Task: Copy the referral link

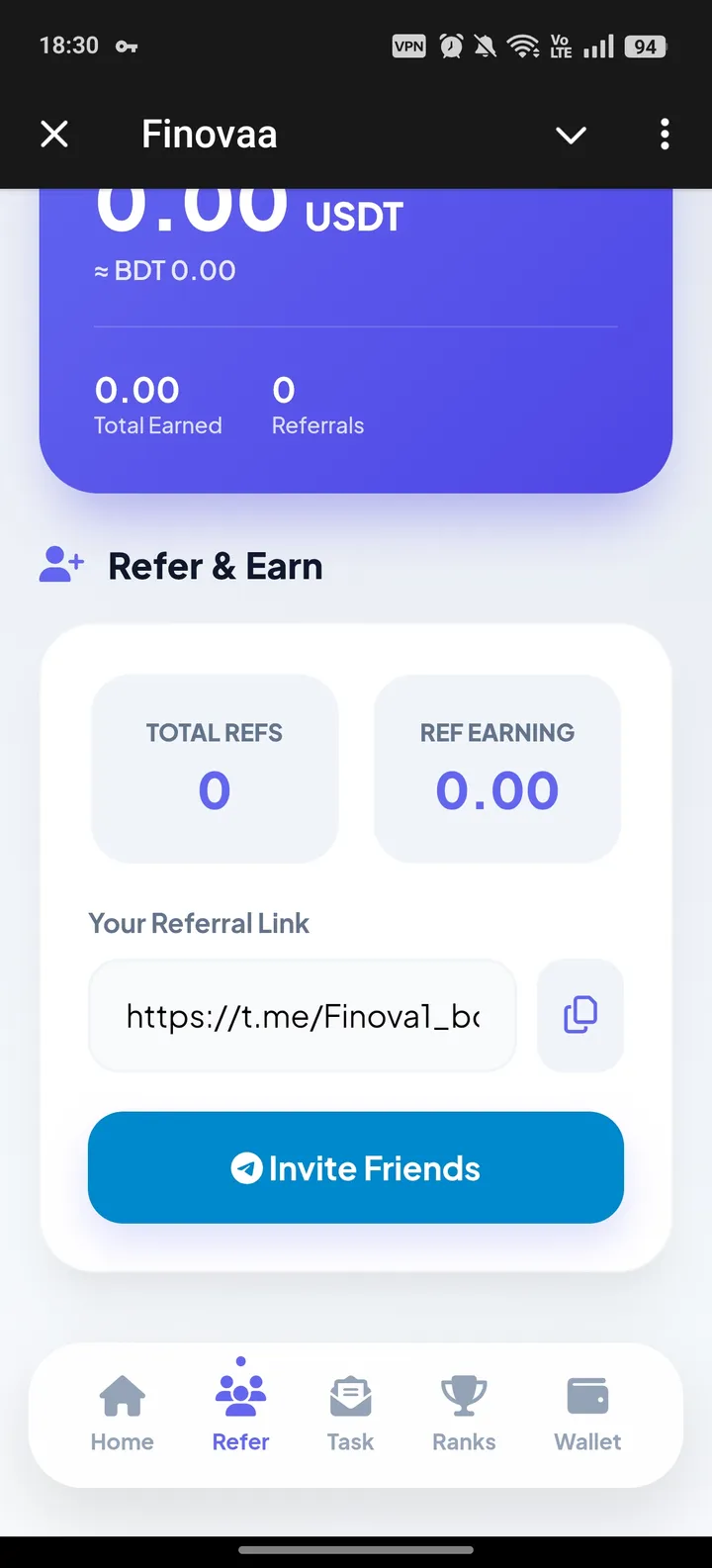Action: [x=580, y=1015]
